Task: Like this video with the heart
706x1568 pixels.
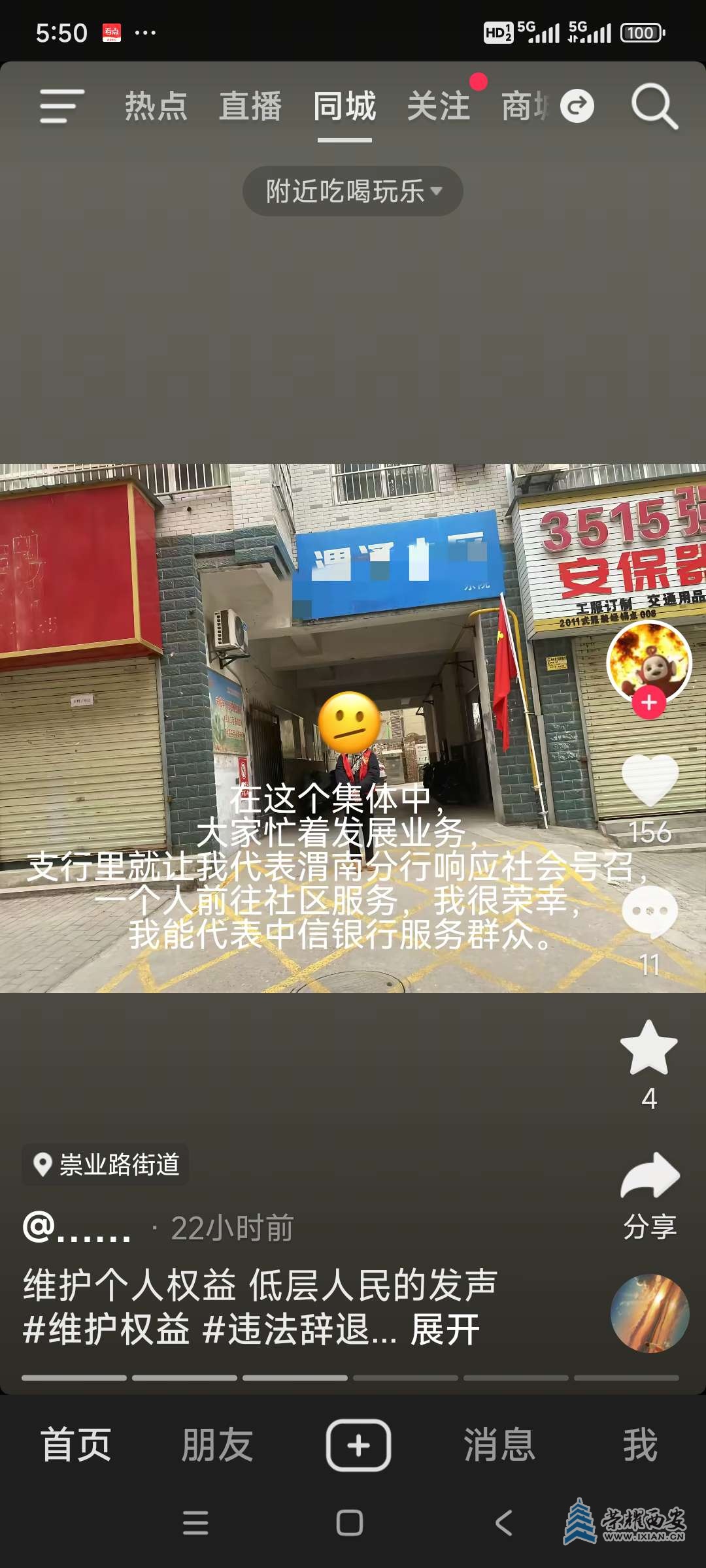Action: point(649,780)
